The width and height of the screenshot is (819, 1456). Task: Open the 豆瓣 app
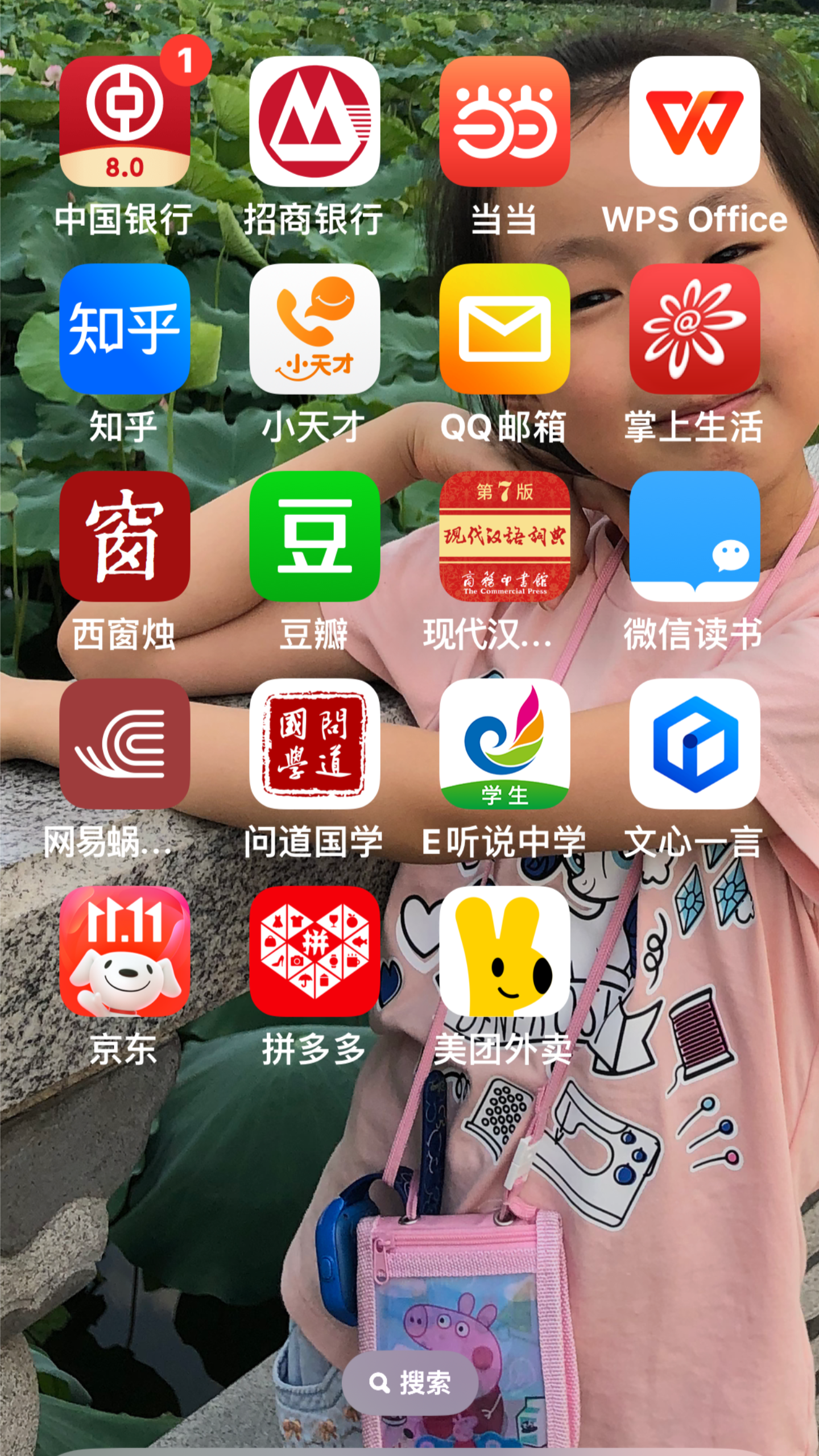pyautogui.click(x=315, y=536)
